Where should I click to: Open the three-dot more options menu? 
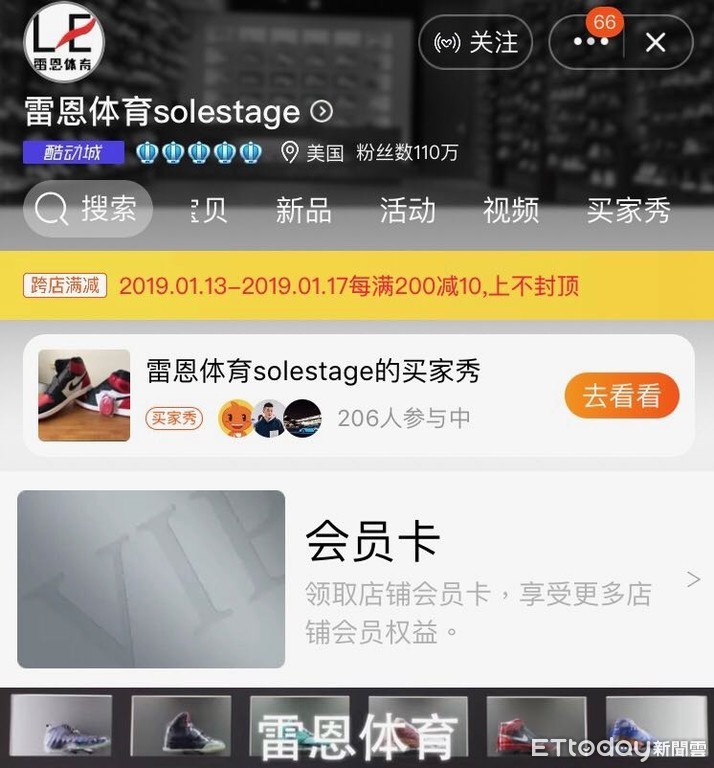coord(591,42)
